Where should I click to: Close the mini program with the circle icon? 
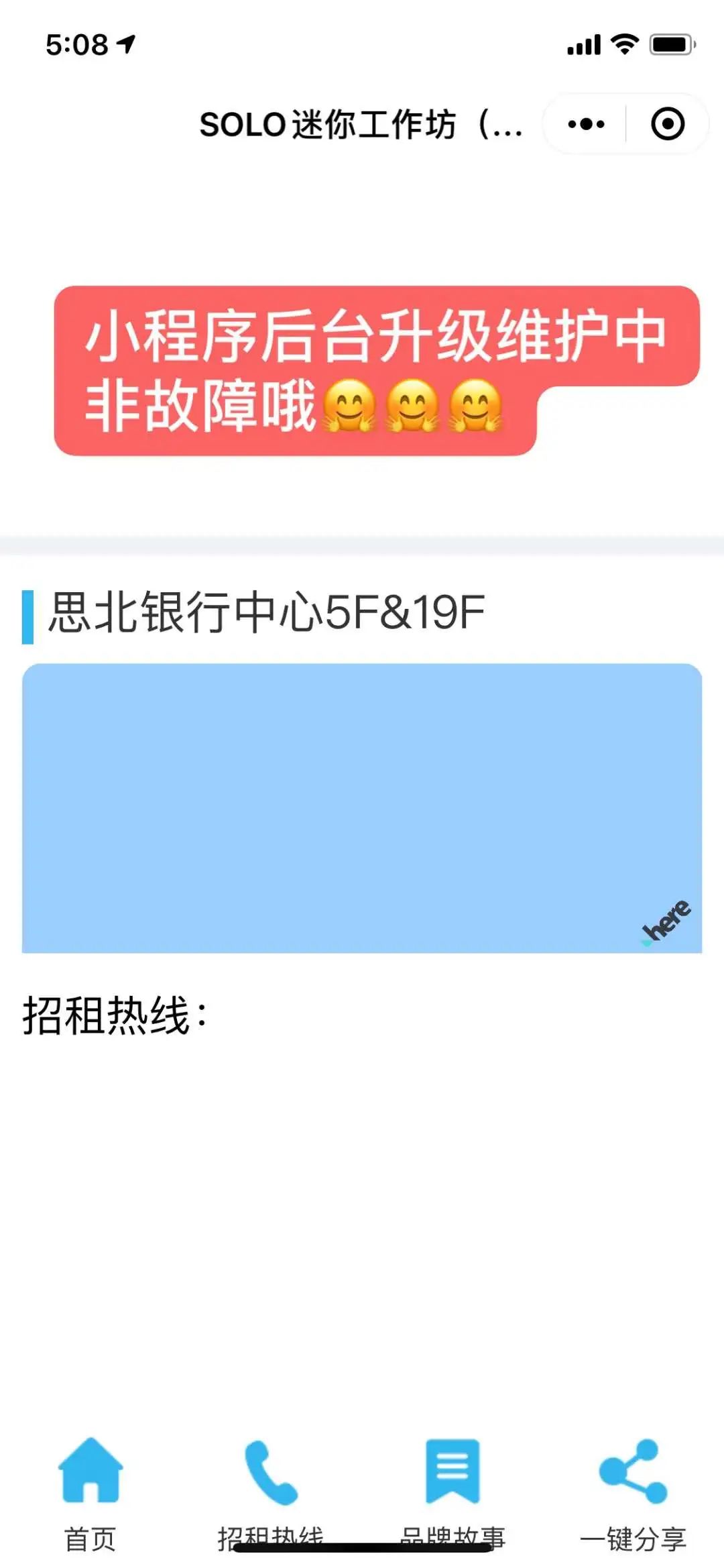[668, 124]
